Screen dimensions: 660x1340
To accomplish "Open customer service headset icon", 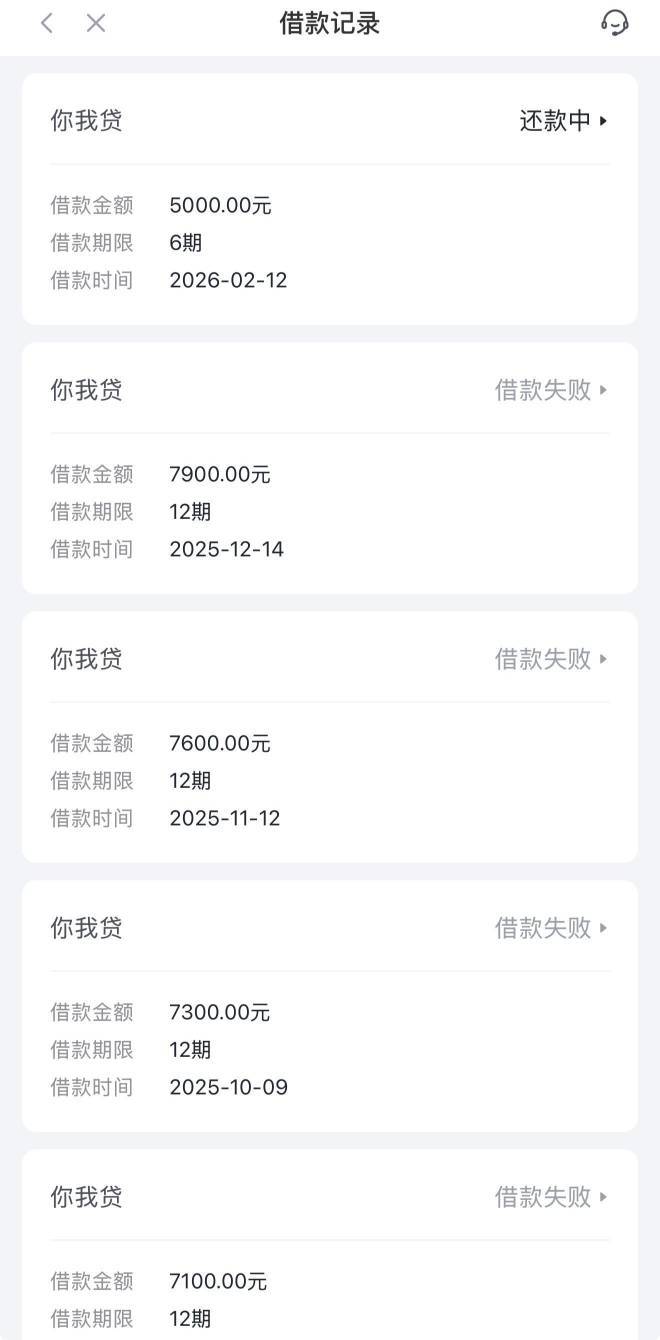I will click(x=615, y=23).
